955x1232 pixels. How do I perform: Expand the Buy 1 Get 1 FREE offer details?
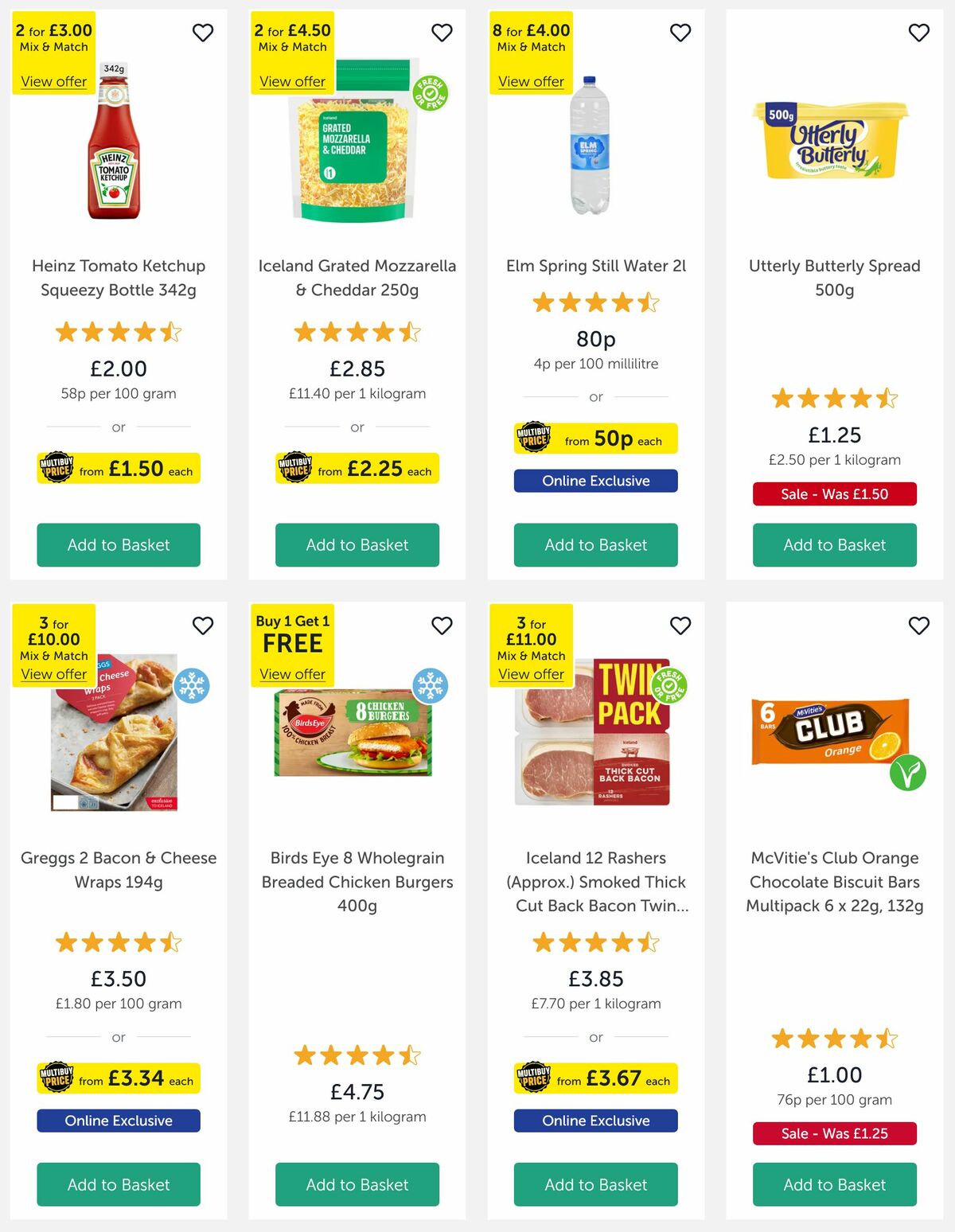291,674
